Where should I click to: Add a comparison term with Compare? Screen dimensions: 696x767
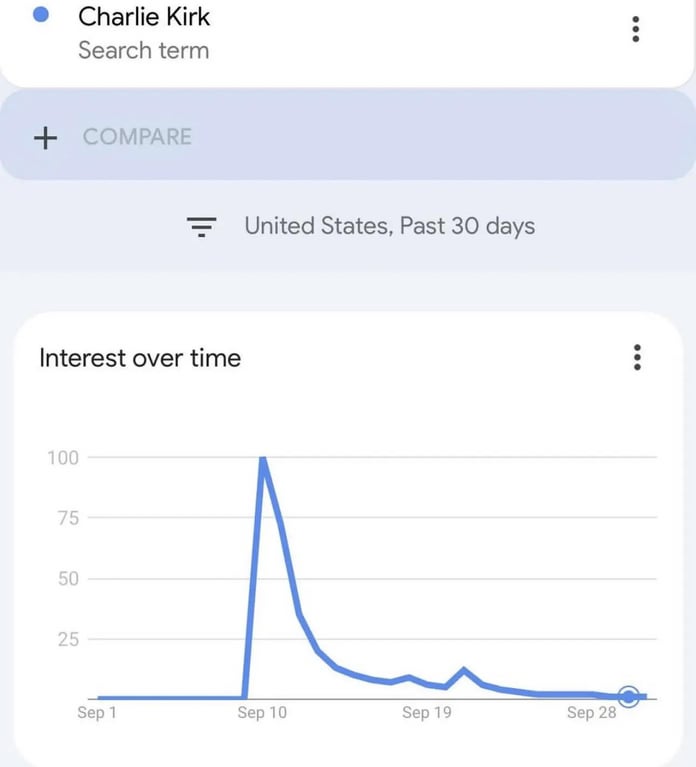[137, 137]
